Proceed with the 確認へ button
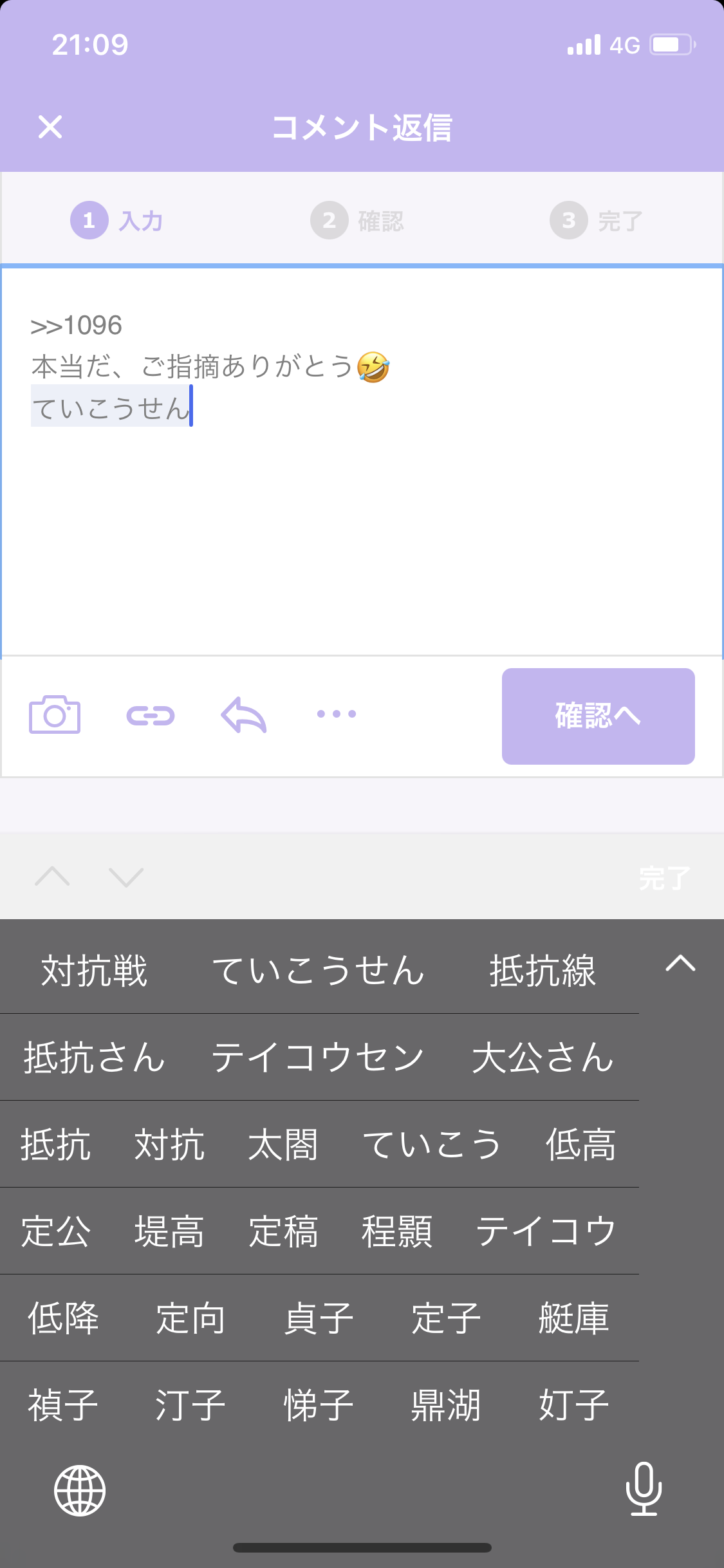 (x=598, y=716)
